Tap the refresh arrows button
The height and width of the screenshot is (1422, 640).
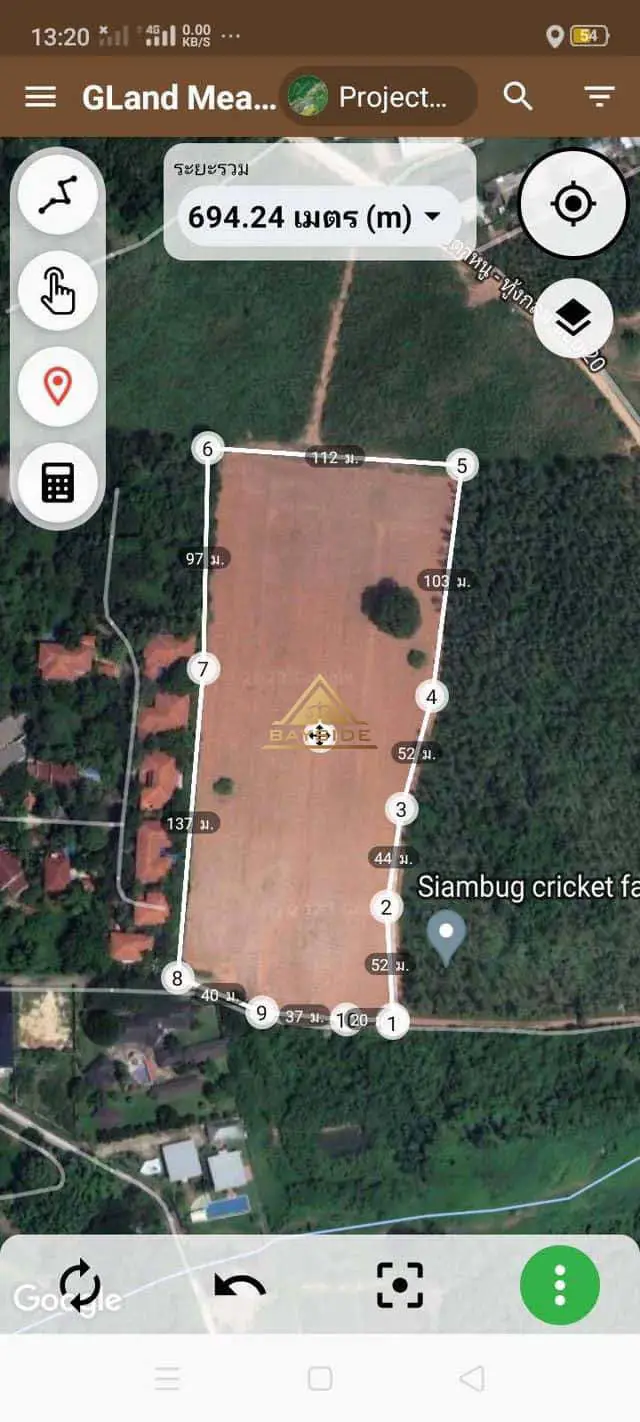pos(80,1284)
